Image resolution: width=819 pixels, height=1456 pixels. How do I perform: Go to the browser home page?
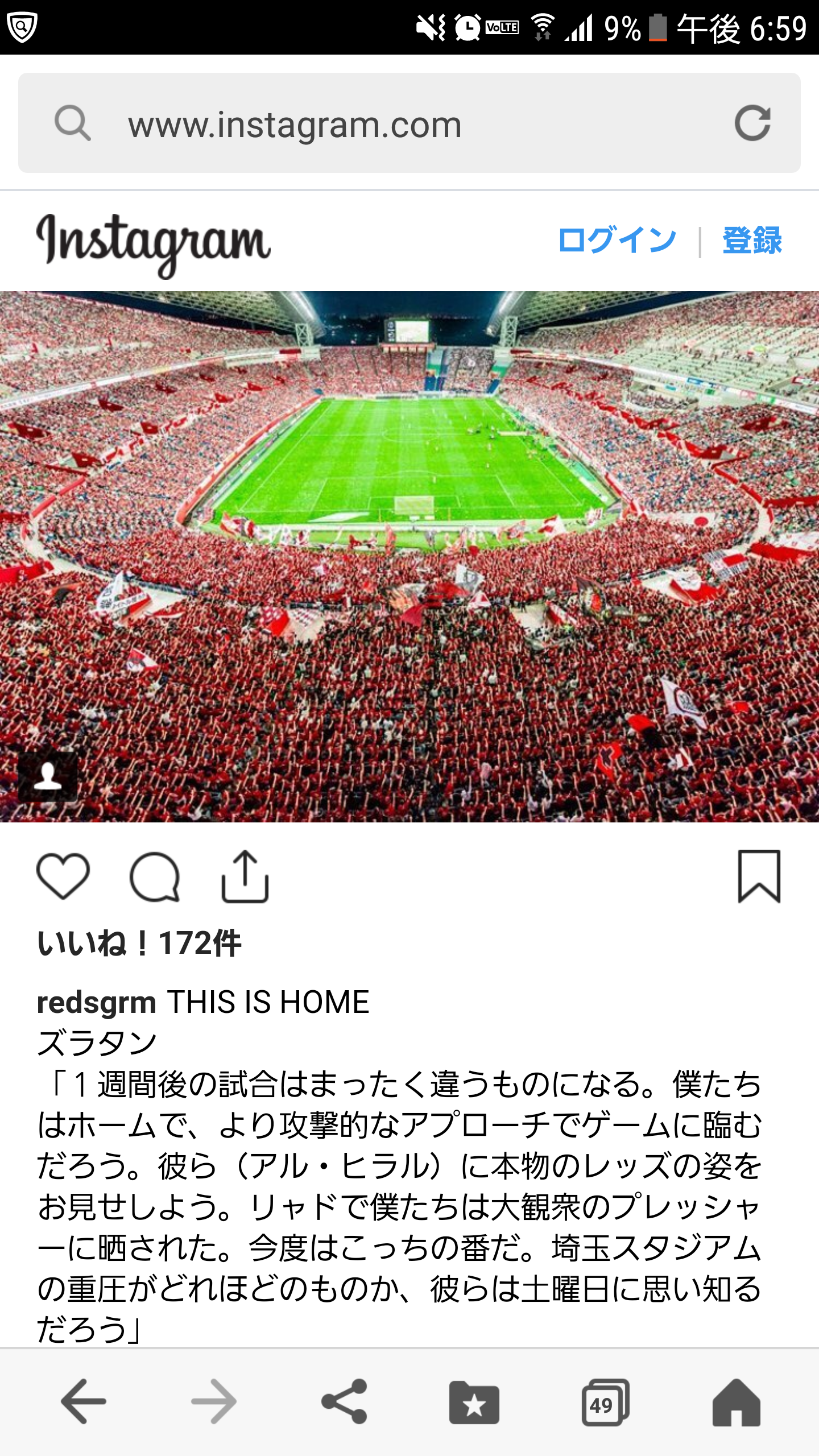736,1402
